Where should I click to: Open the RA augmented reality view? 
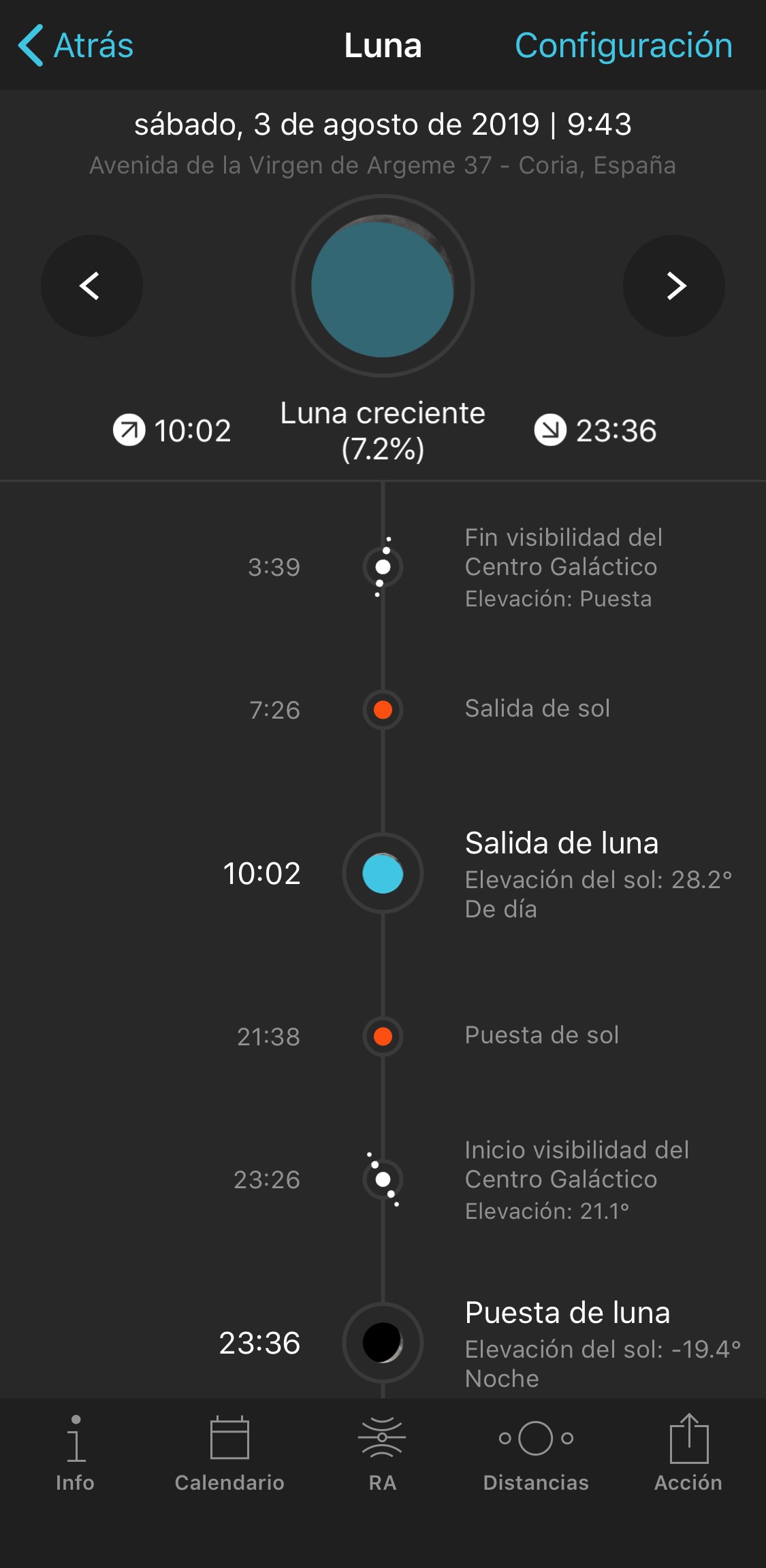pyautogui.click(x=383, y=1453)
